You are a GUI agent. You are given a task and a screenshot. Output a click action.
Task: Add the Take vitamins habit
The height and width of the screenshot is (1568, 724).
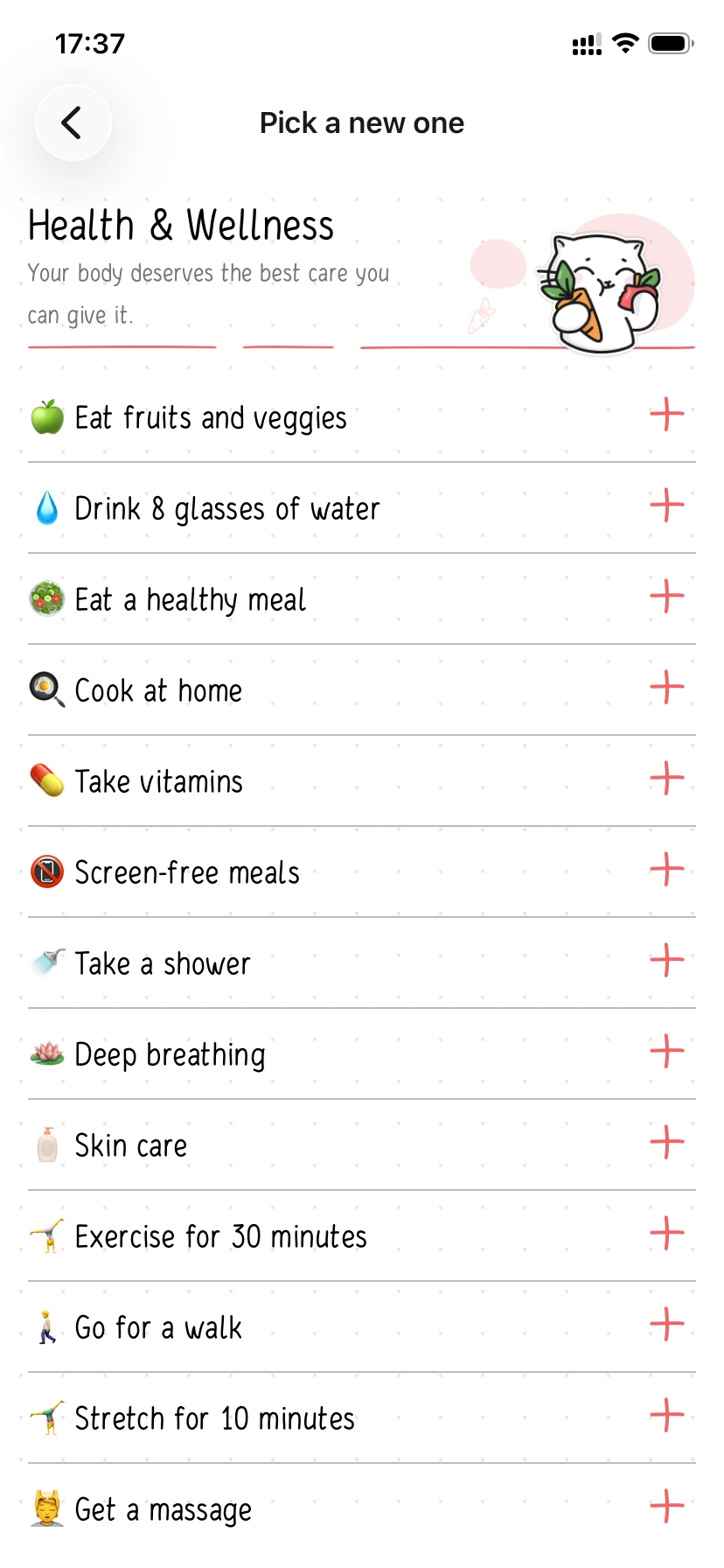click(666, 778)
